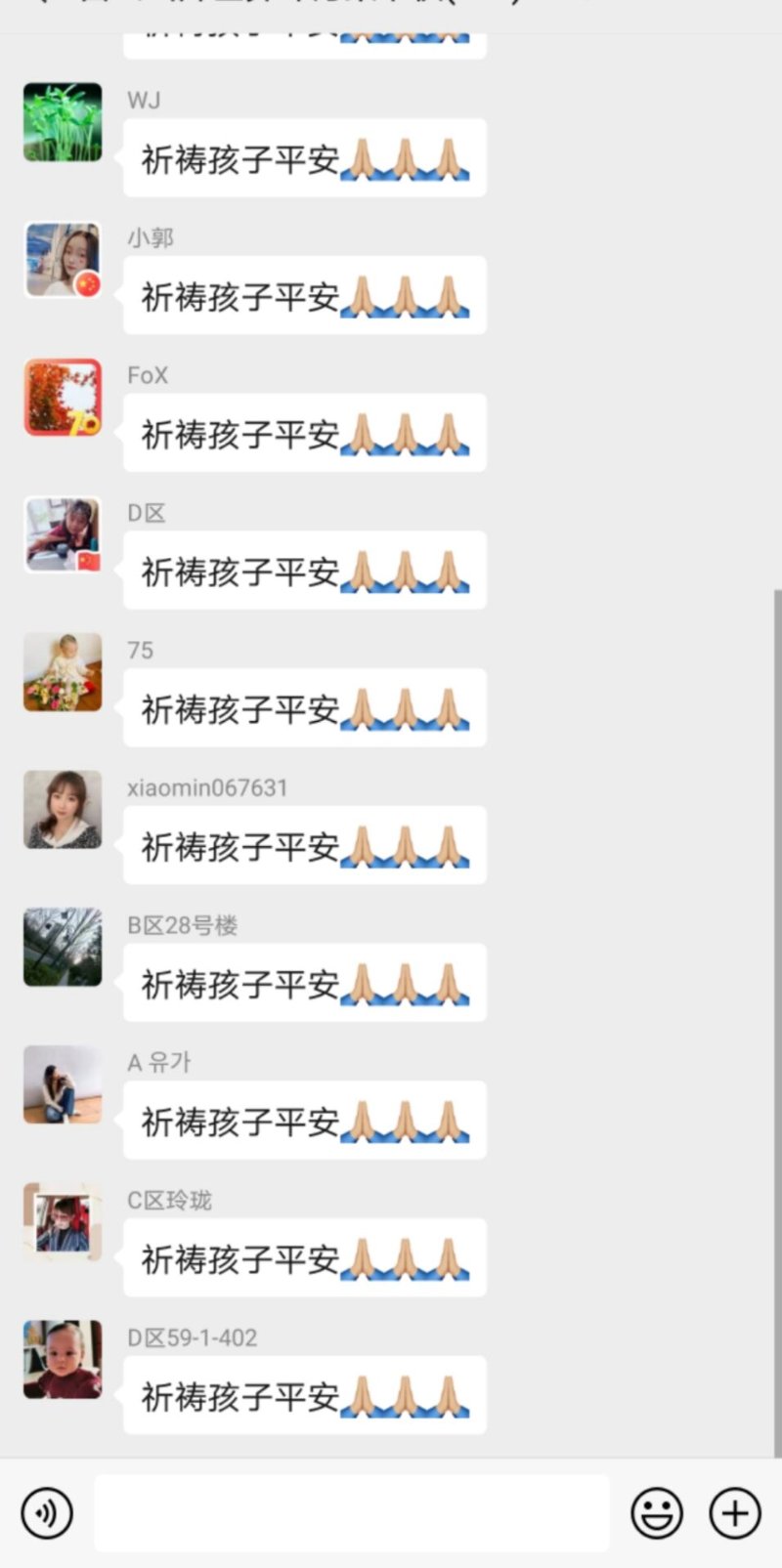This screenshot has width=782, height=1568.
Task: Open WJ's profile avatar
Action: 63,122
